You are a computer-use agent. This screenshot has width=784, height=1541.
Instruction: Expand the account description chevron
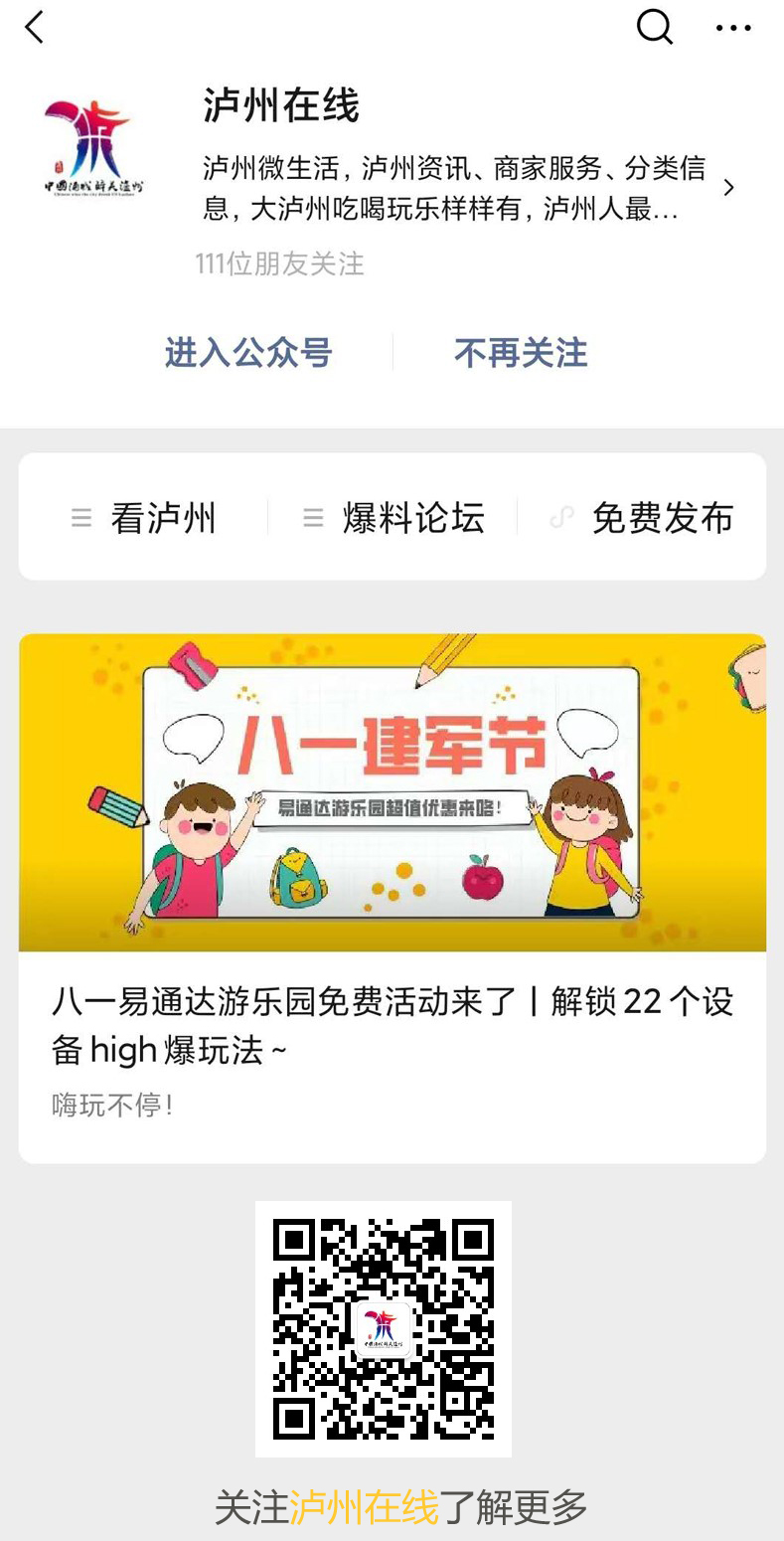pos(729,187)
